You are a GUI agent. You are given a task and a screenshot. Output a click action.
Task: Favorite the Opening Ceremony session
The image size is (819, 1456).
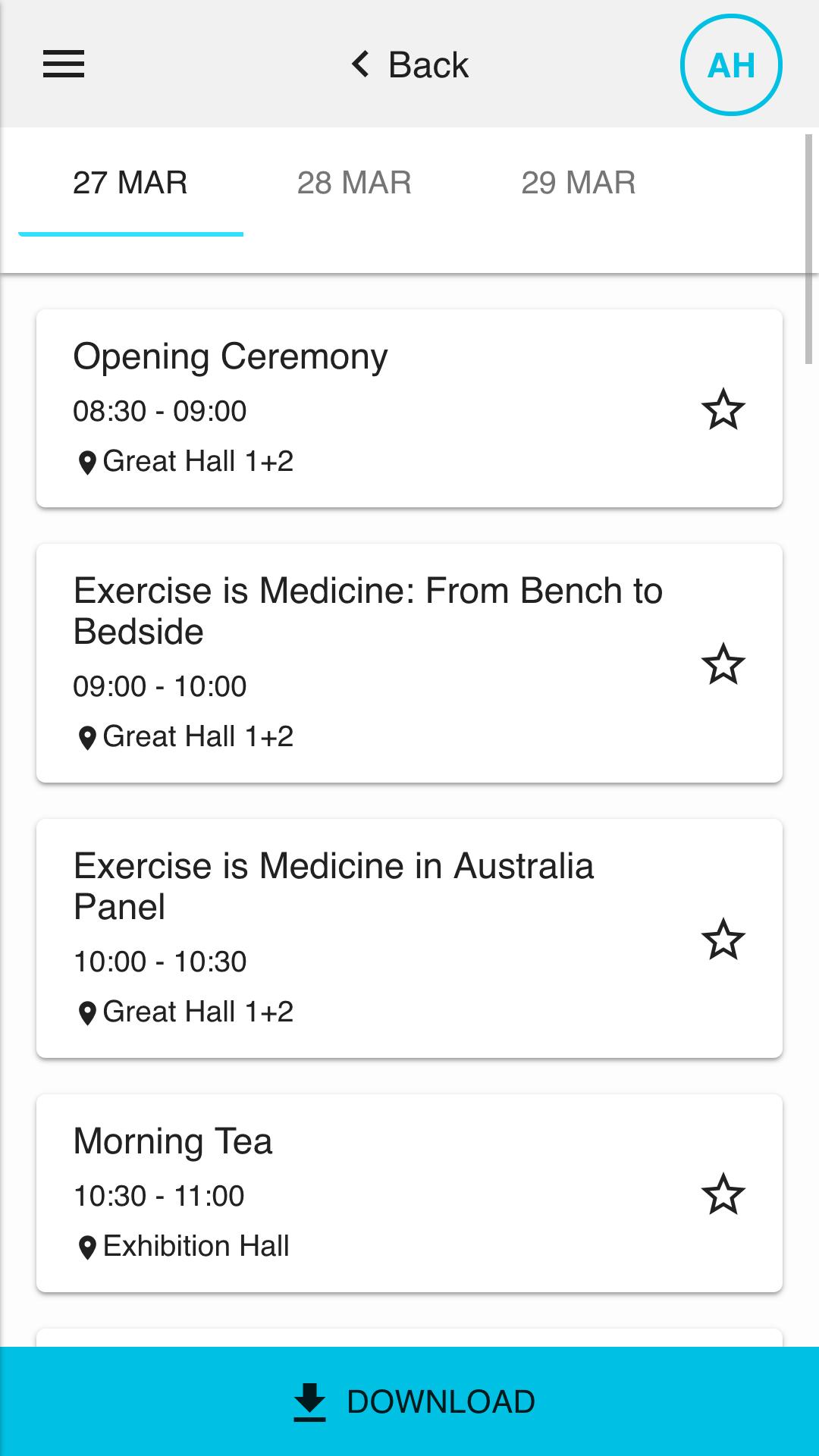[723, 410]
